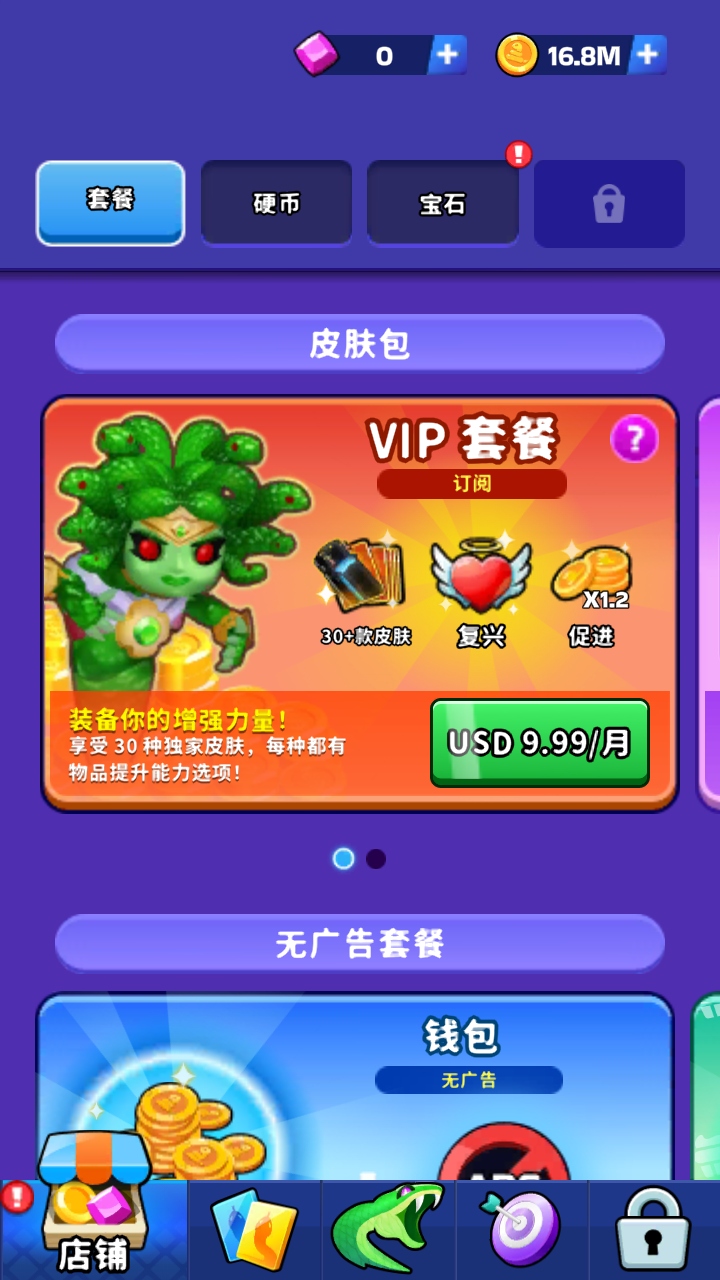The width and height of the screenshot is (720, 1280).
Task: Open VIP 套餐 help question mark
Action: tap(634, 439)
